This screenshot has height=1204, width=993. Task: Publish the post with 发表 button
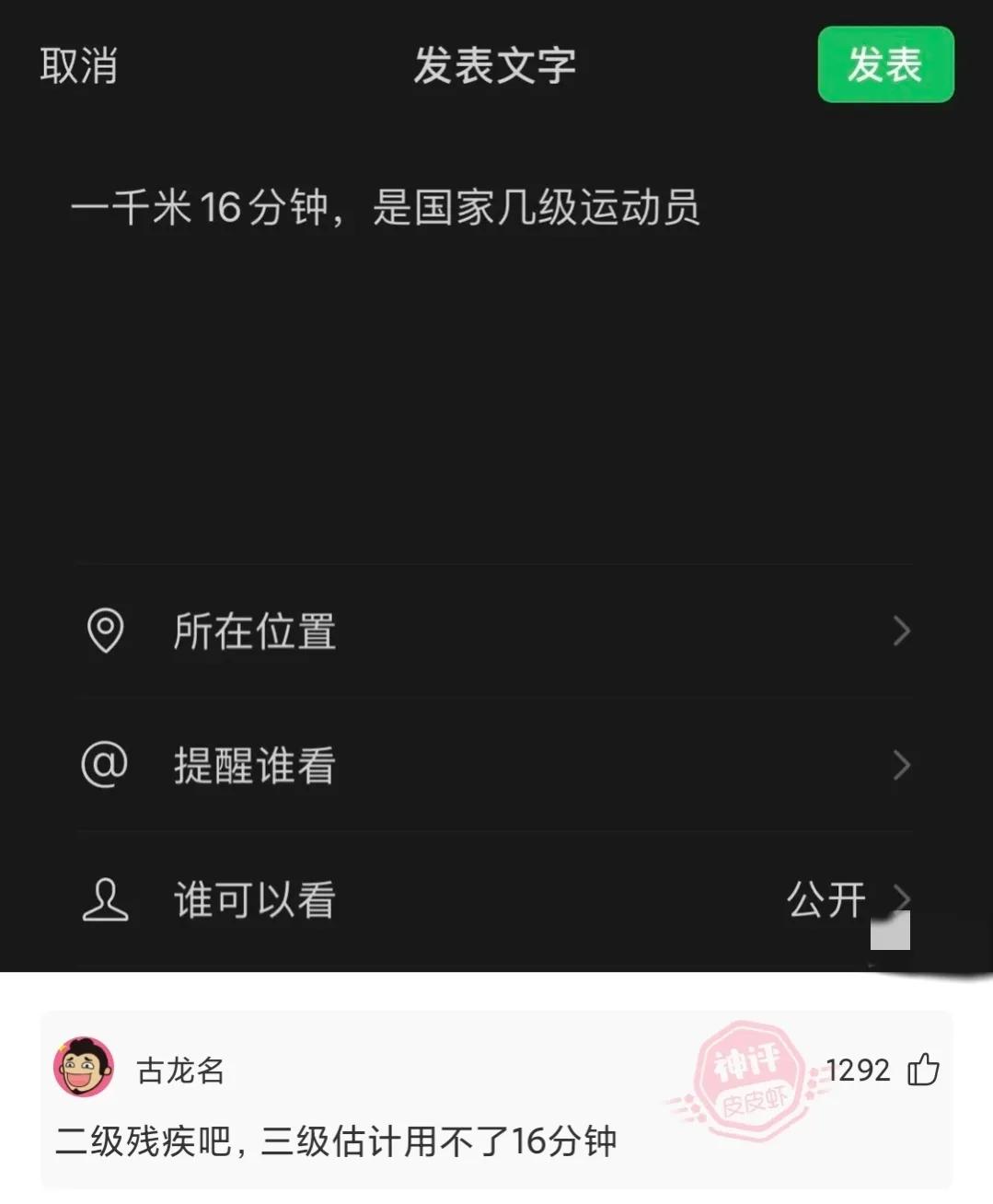(884, 64)
